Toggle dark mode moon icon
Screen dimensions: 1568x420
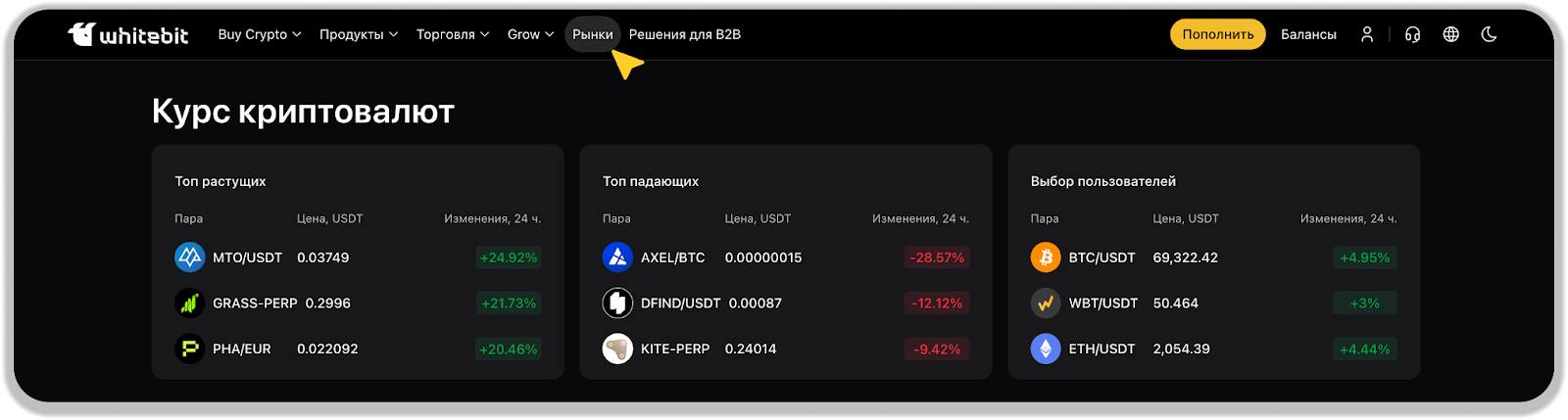click(1489, 34)
